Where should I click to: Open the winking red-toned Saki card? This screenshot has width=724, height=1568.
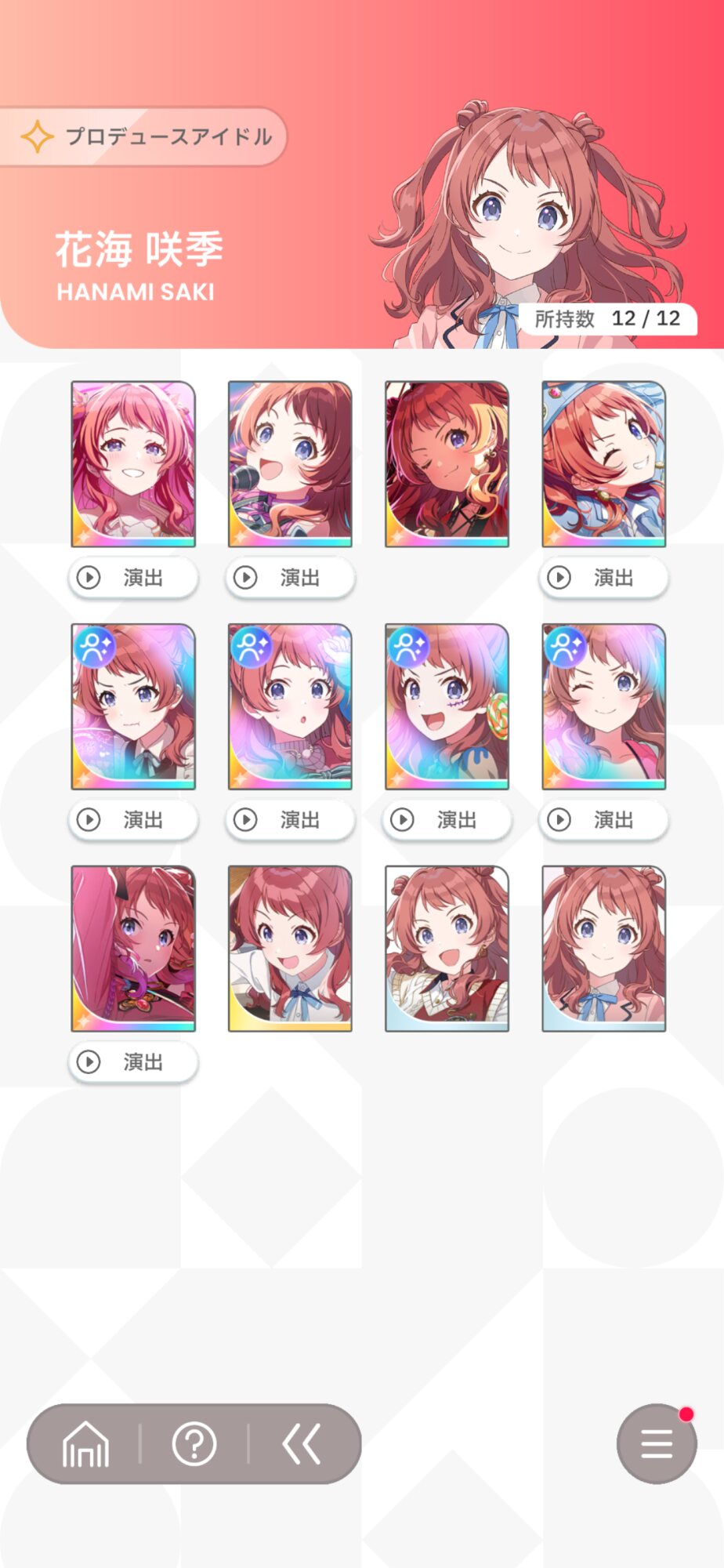(447, 463)
